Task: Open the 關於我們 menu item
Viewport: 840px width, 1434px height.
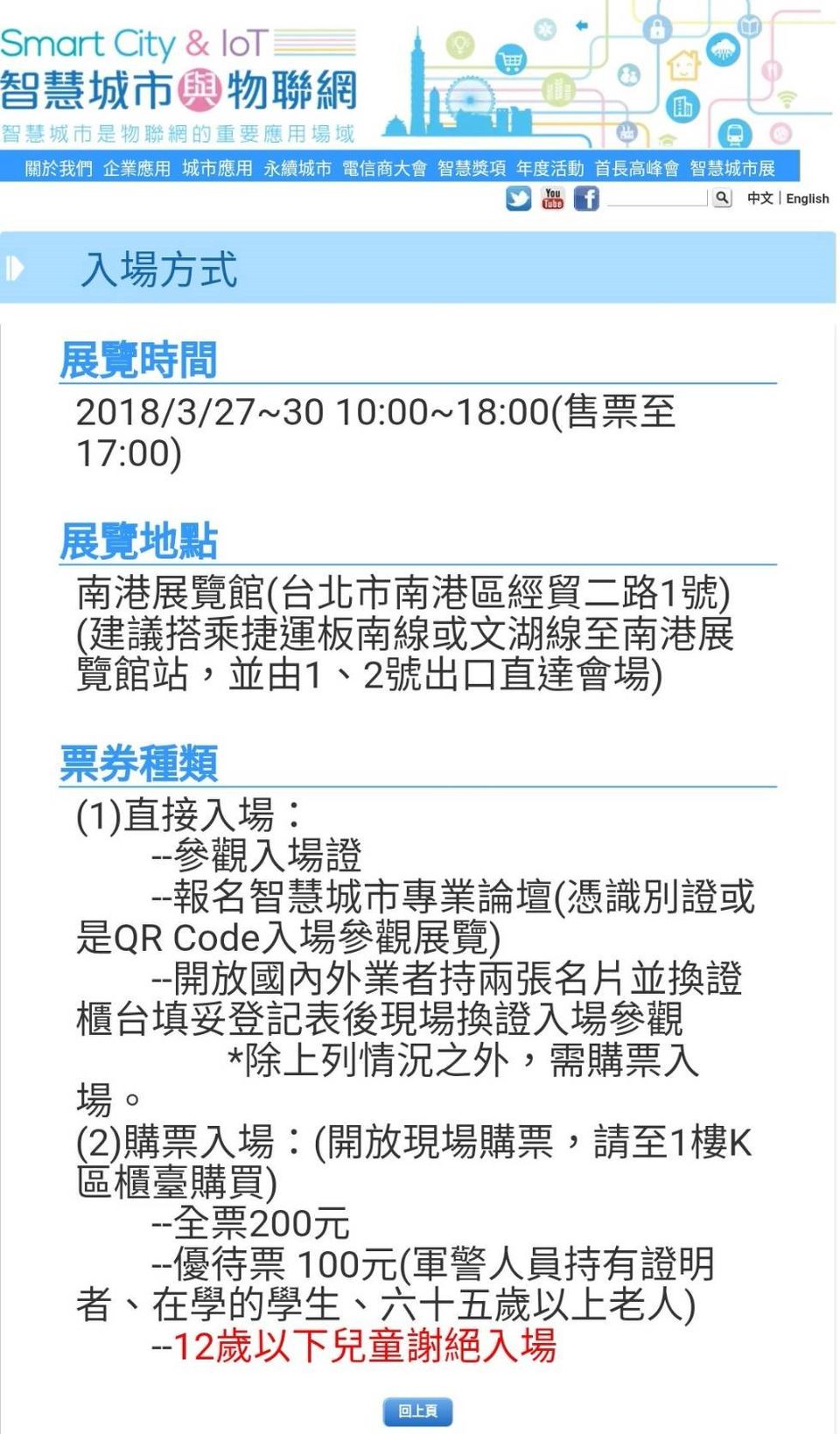Action: click(x=59, y=168)
